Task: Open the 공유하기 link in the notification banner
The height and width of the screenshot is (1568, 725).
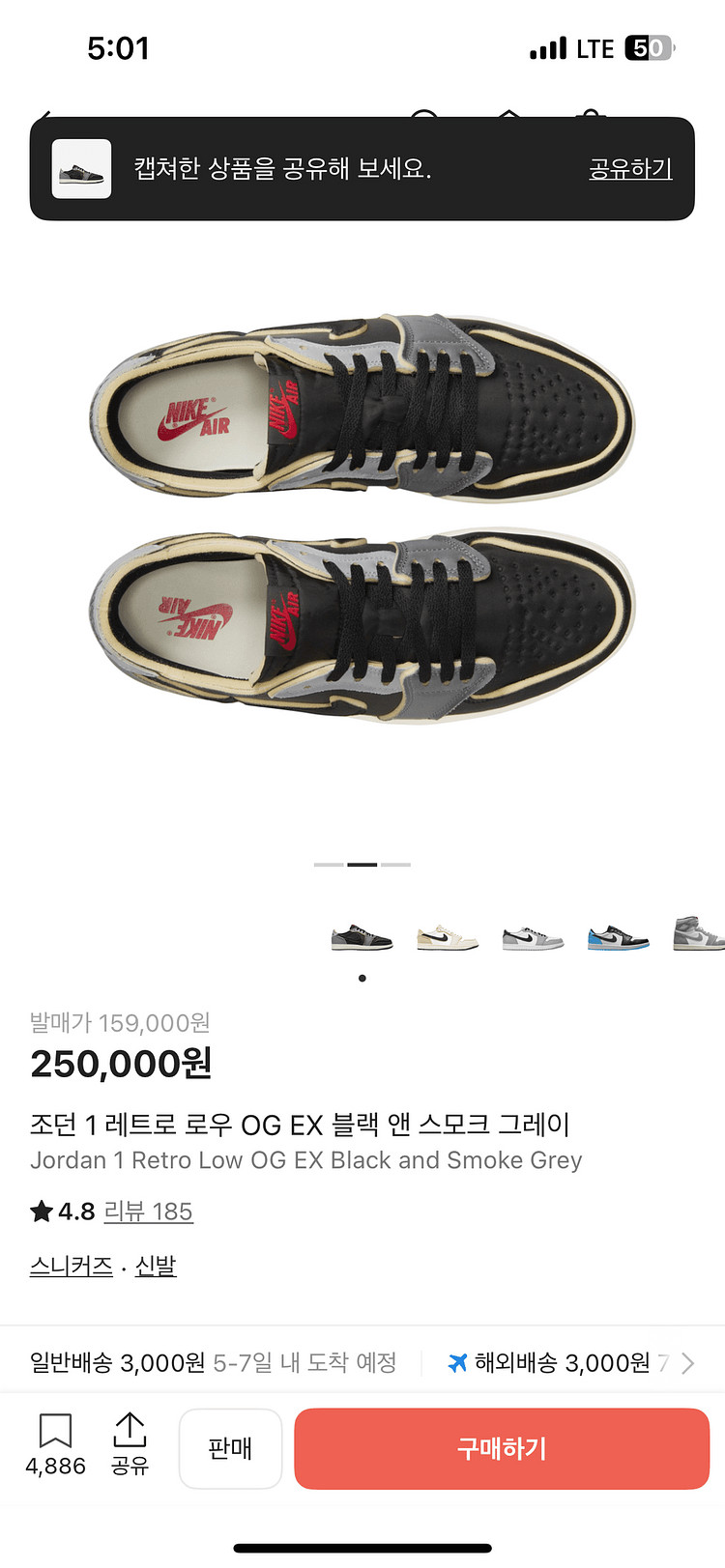Action: pos(629,169)
